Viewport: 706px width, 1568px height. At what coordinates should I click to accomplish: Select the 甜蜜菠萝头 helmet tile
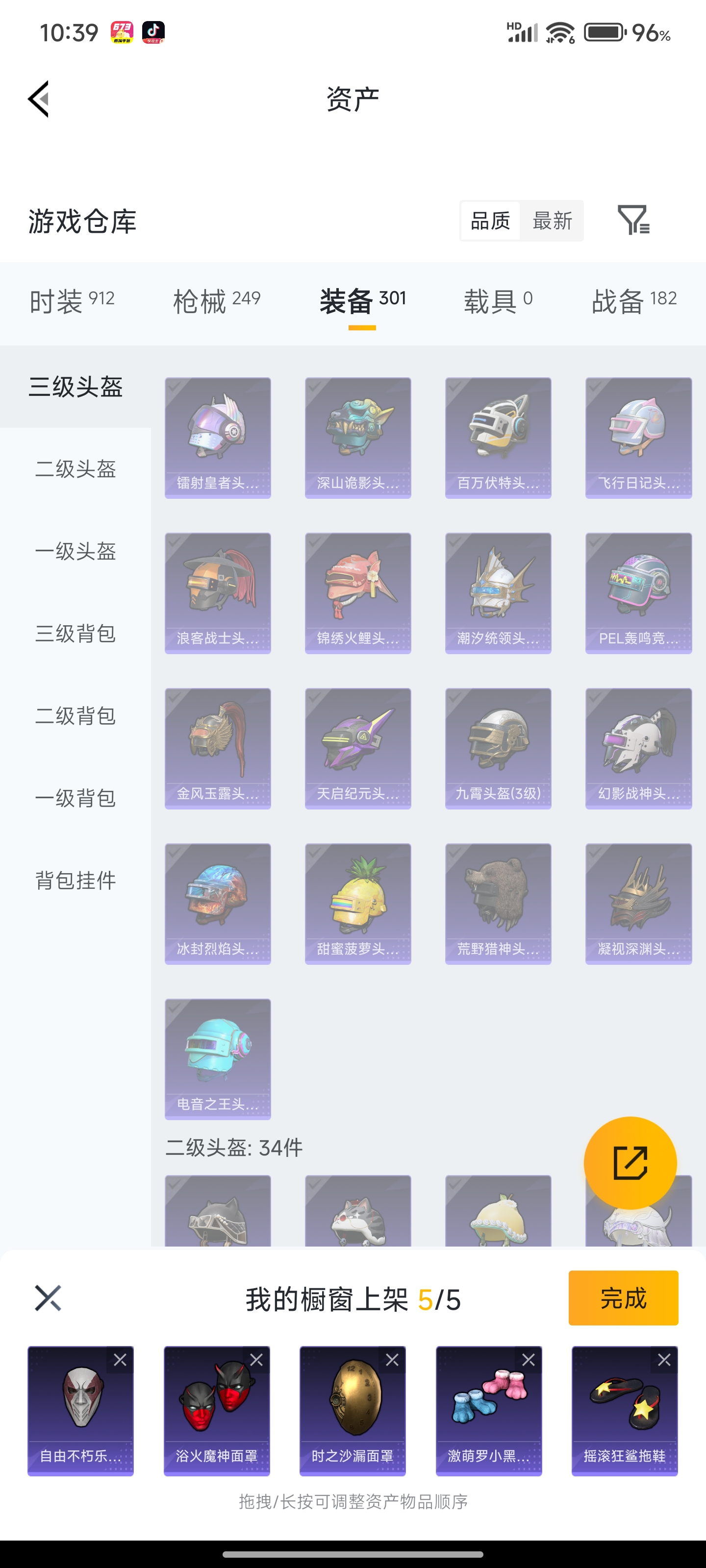[x=357, y=903]
